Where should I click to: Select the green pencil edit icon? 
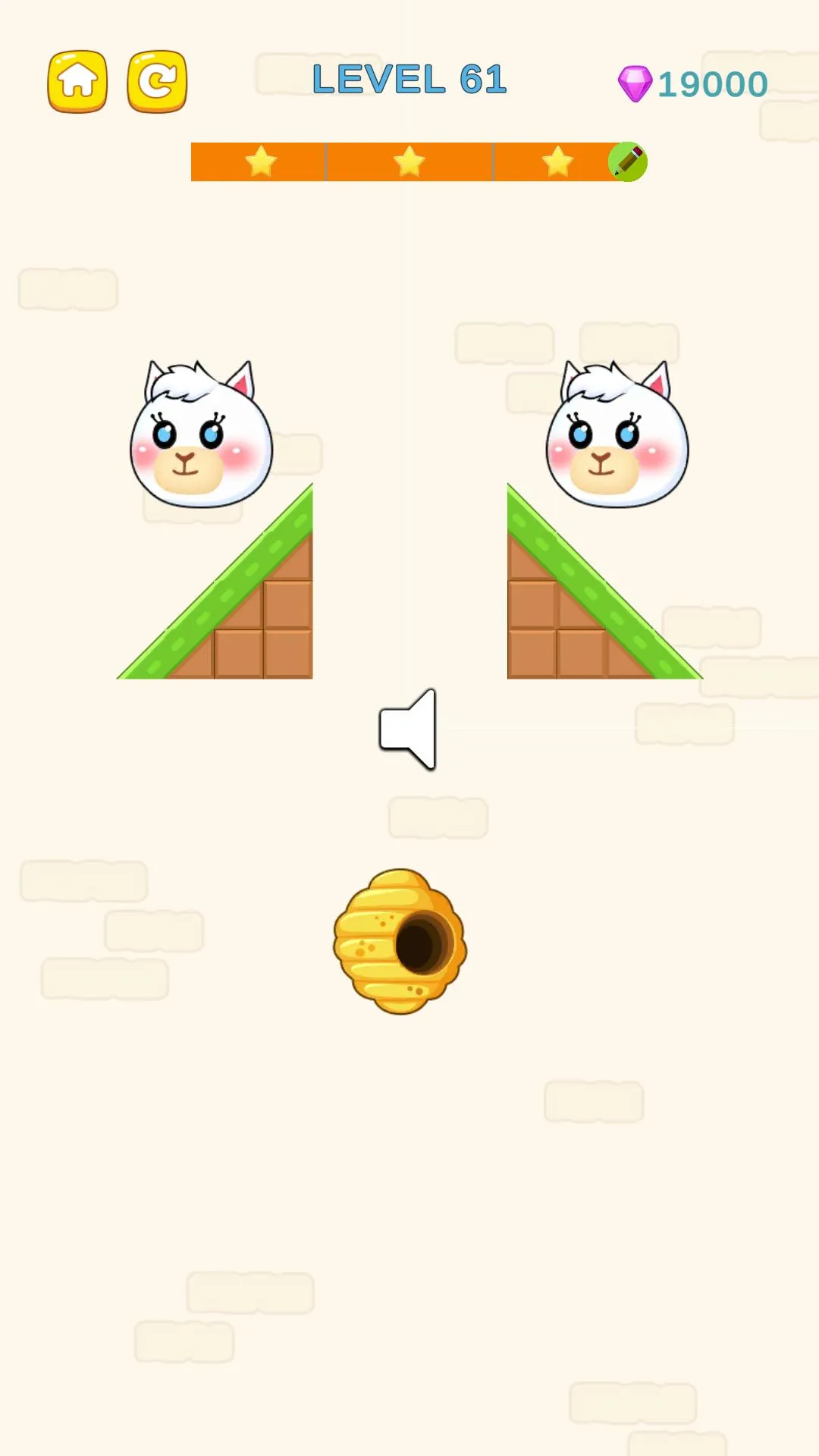coord(626,161)
